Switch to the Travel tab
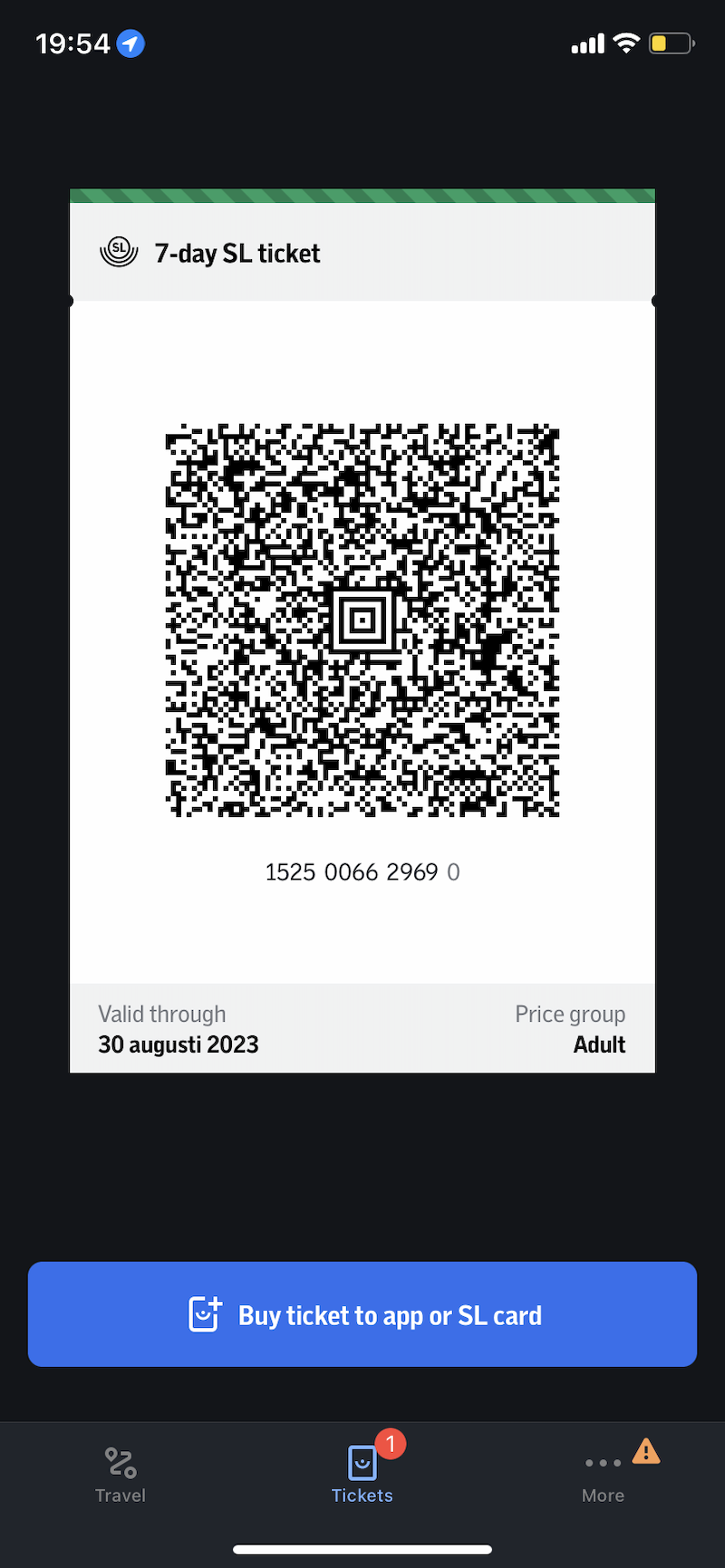Screen dimensions: 725x1568 pos(121,1475)
